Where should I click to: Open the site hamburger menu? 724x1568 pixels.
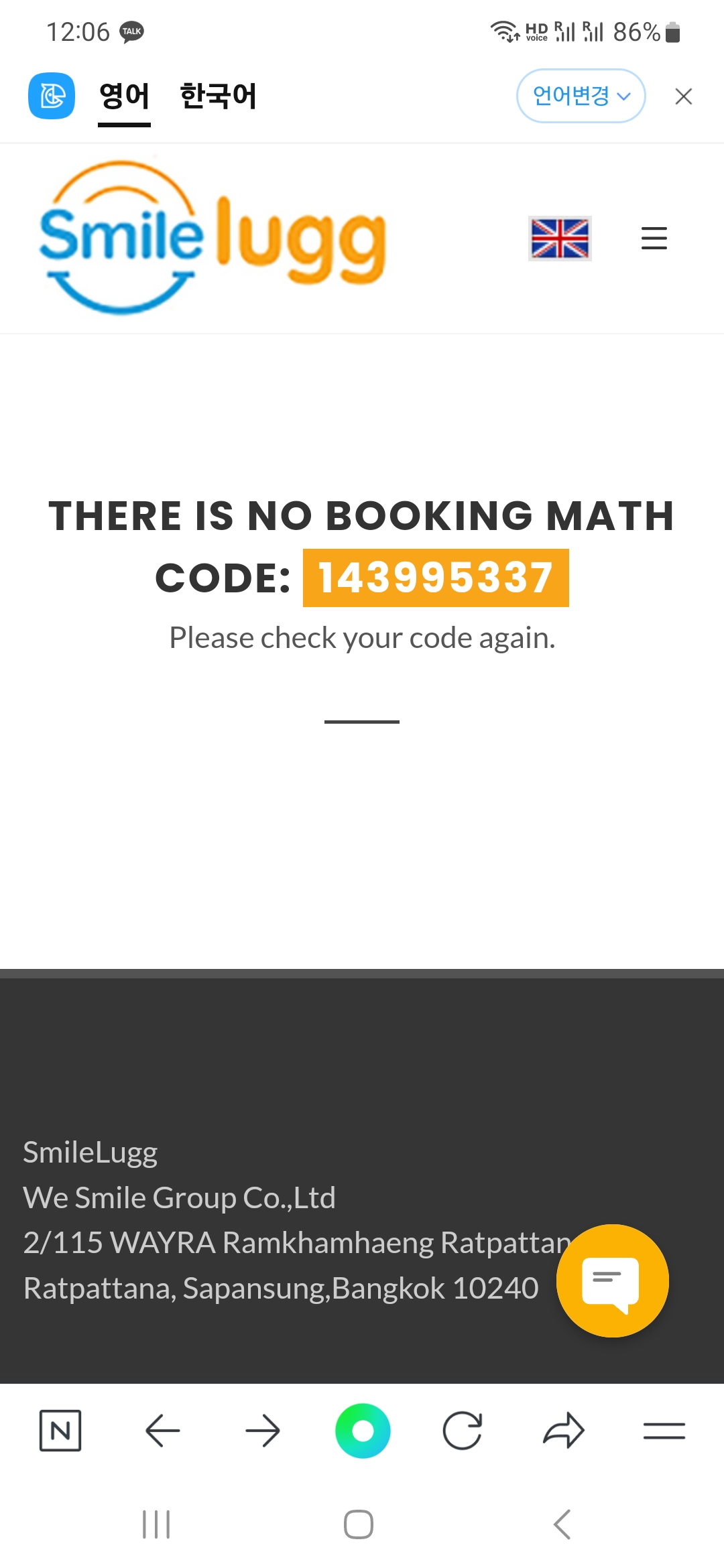654,239
